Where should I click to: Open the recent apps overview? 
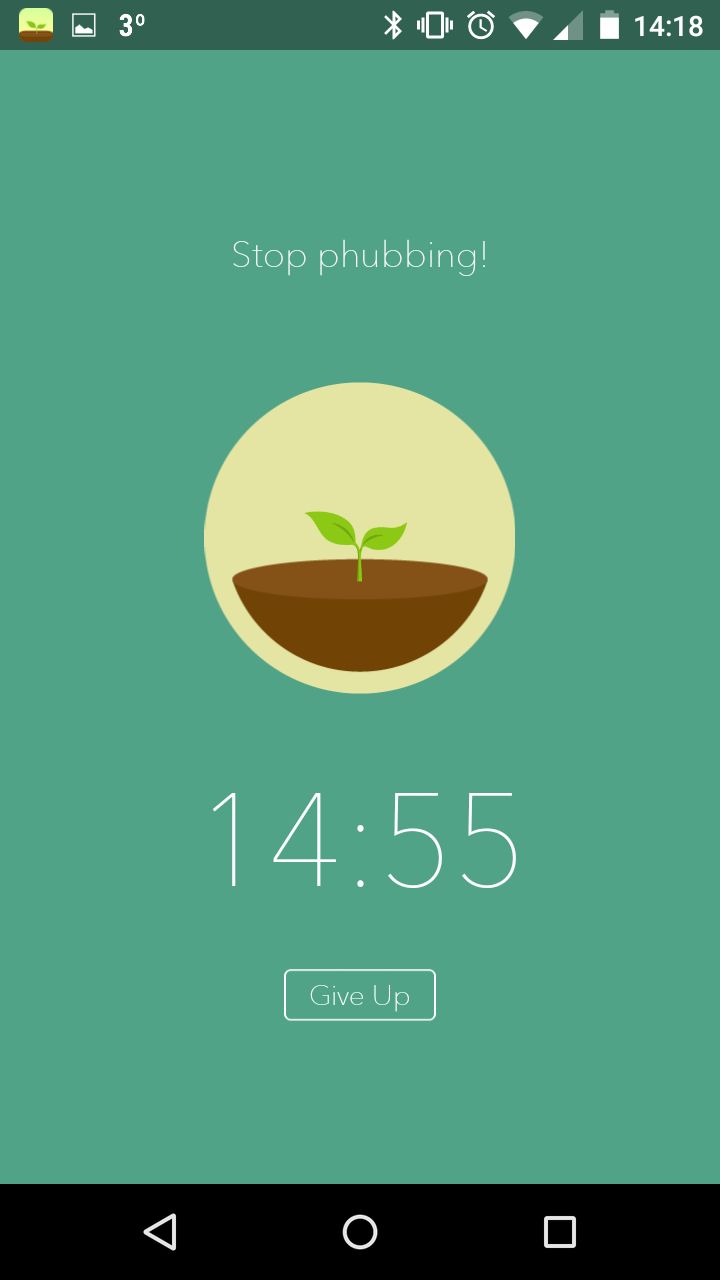(560, 1232)
